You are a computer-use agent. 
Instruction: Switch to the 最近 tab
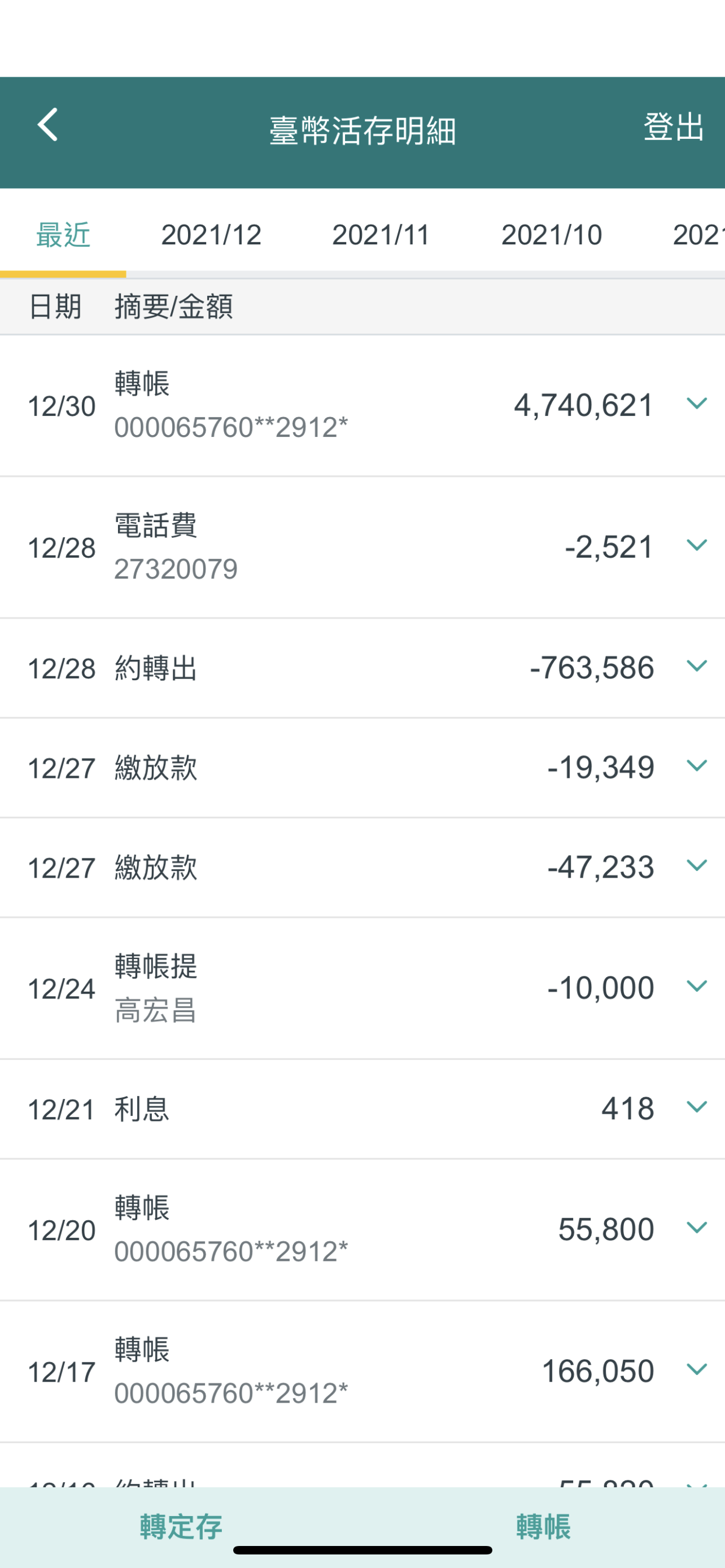(x=63, y=235)
